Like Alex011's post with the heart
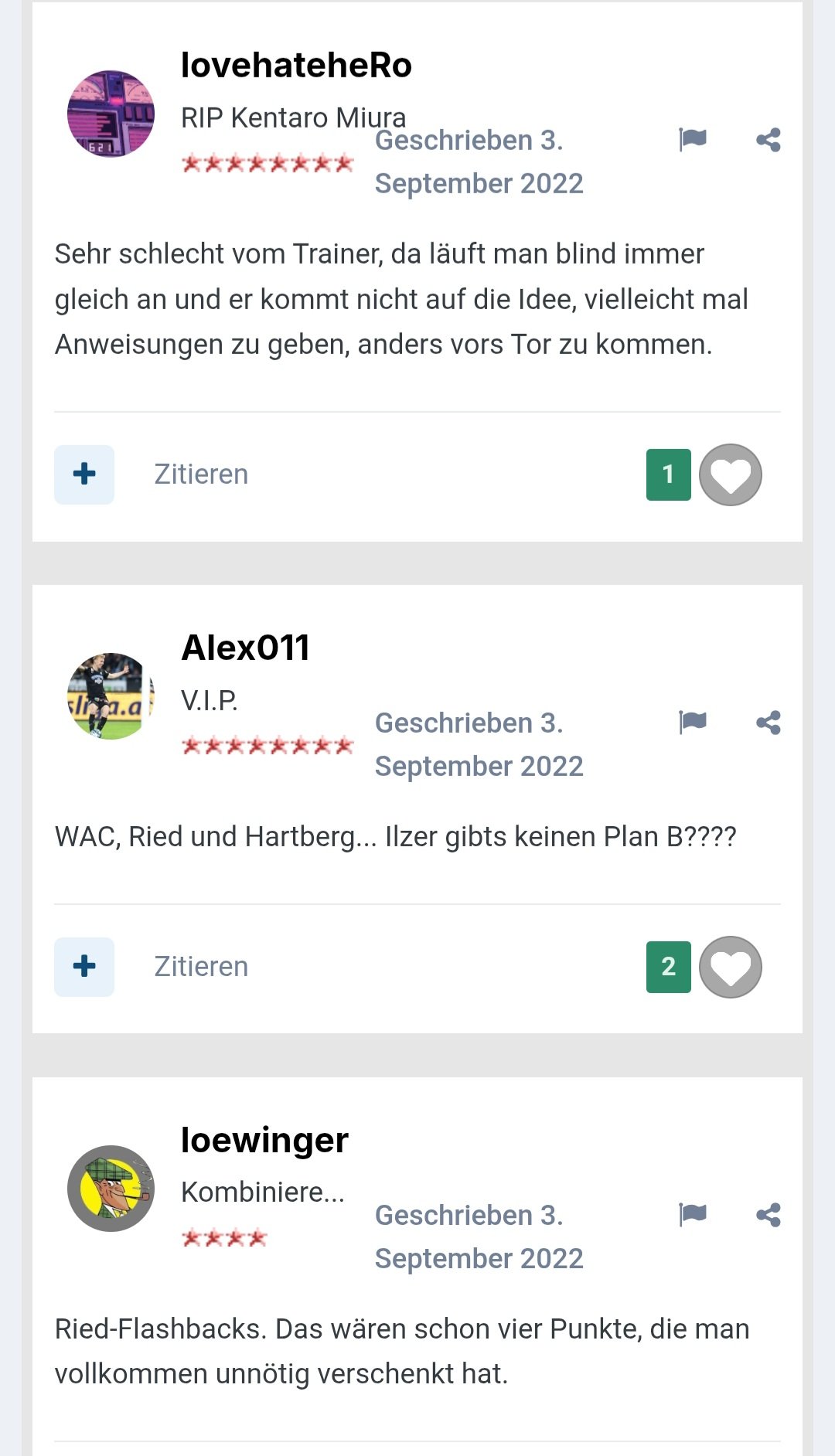 click(x=731, y=967)
